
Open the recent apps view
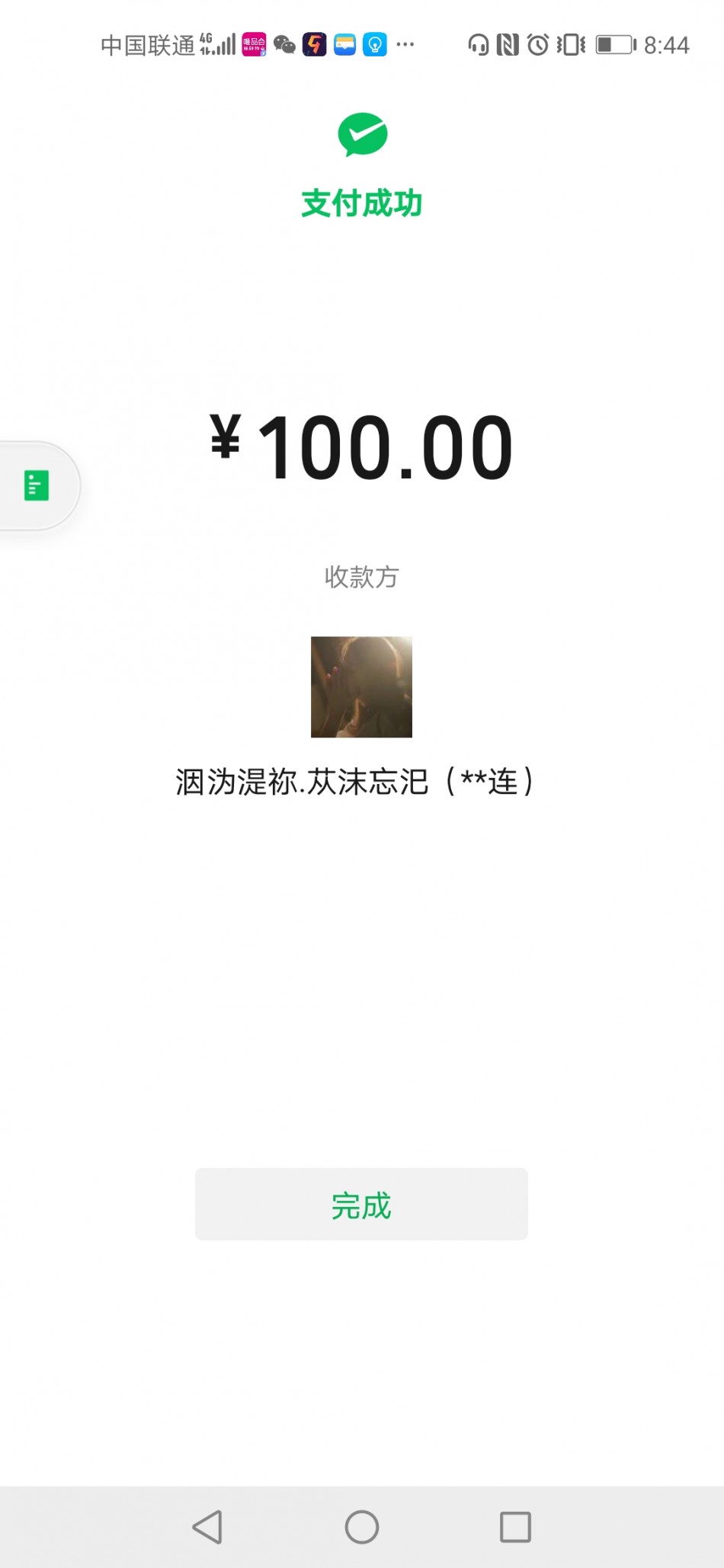pyautogui.click(x=515, y=1527)
